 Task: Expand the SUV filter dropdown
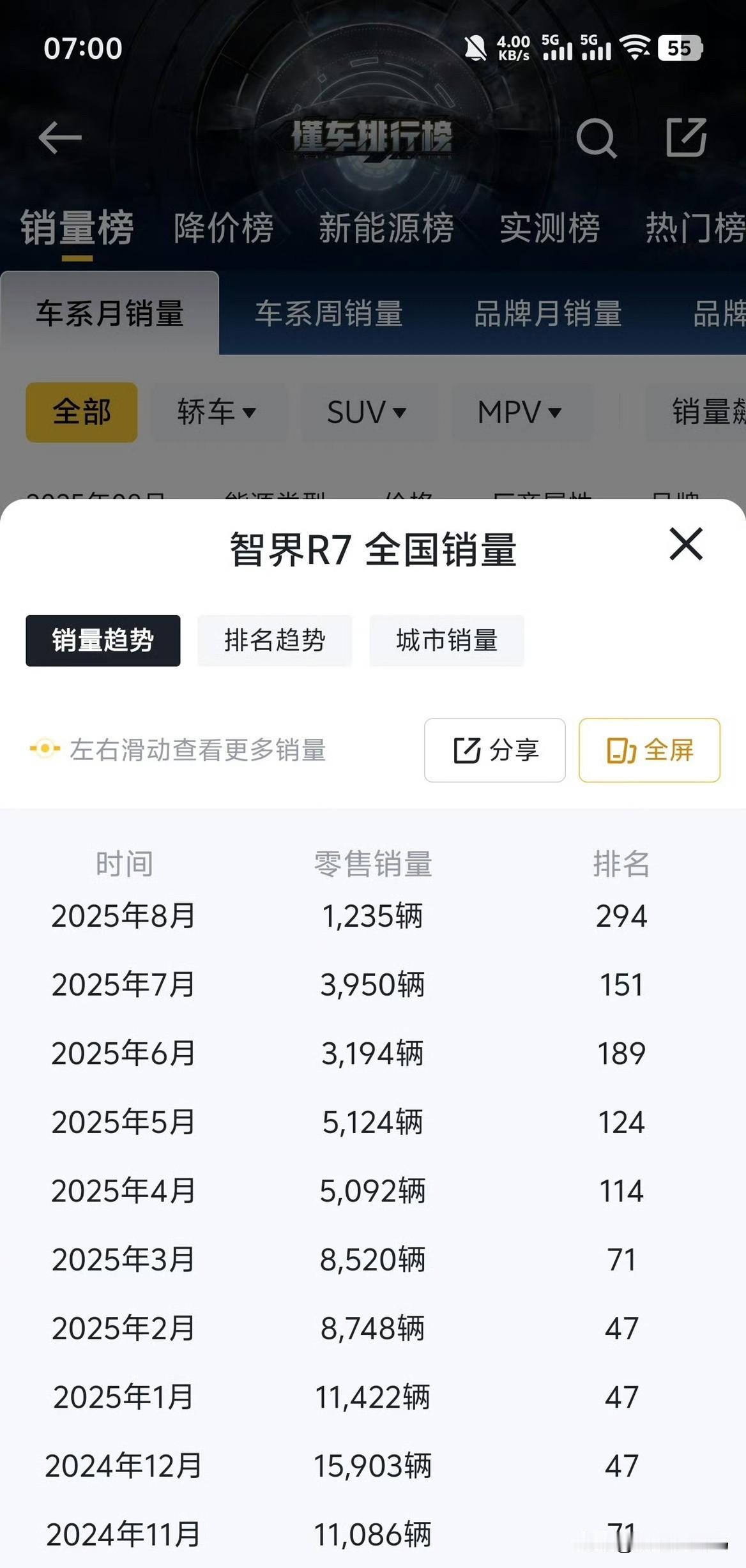(x=367, y=412)
